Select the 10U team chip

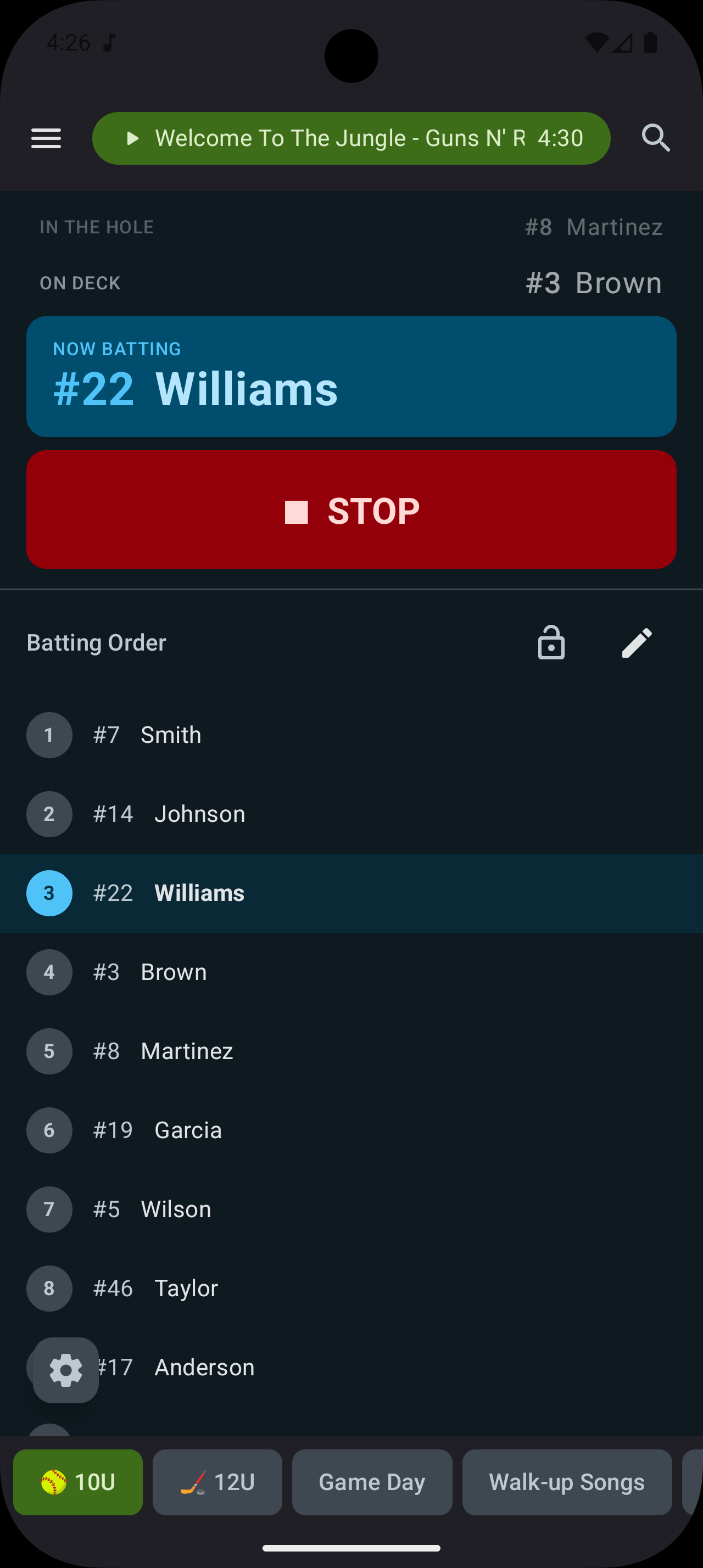tap(78, 1483)
